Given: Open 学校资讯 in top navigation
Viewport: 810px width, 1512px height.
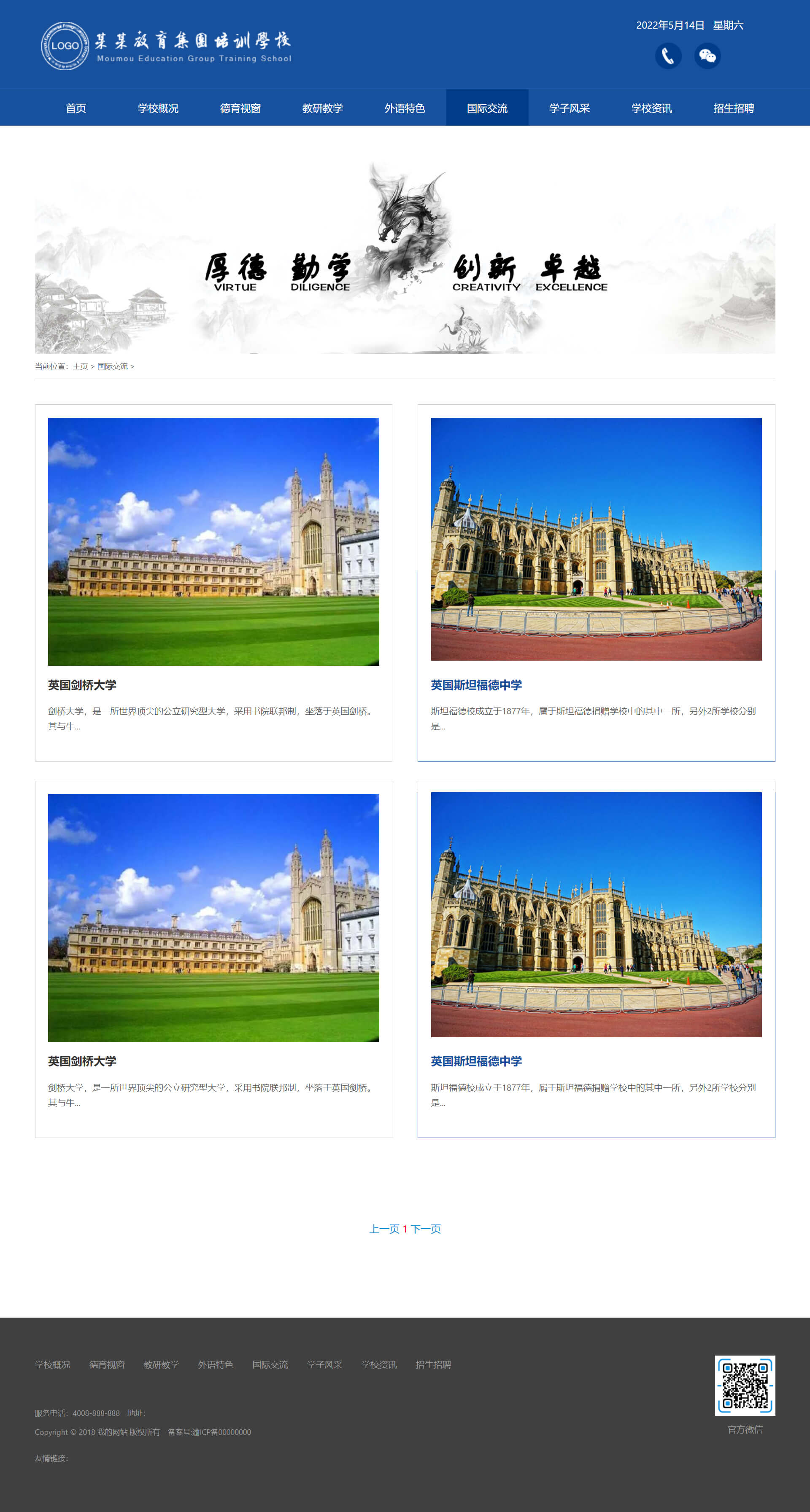Looking at the screenshot, I should pyautogui.click(x=651, y=108).
